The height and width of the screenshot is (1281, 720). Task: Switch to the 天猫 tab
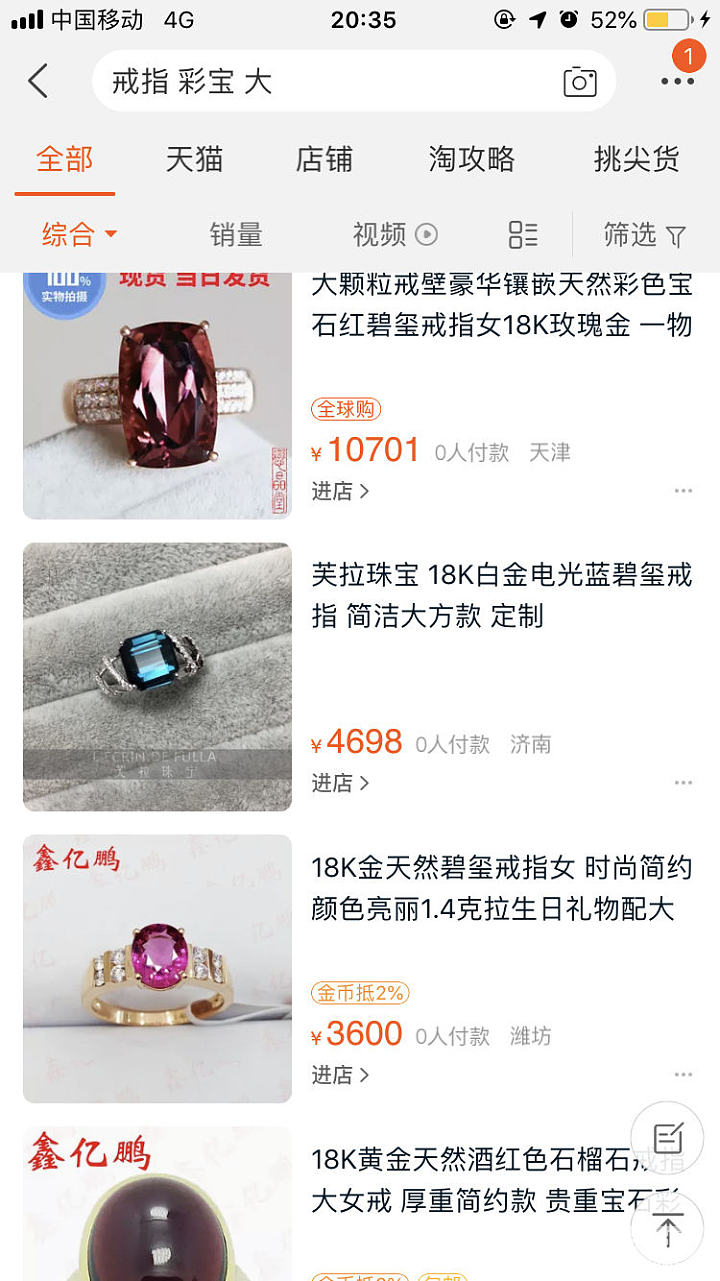[x=194, y=159]
